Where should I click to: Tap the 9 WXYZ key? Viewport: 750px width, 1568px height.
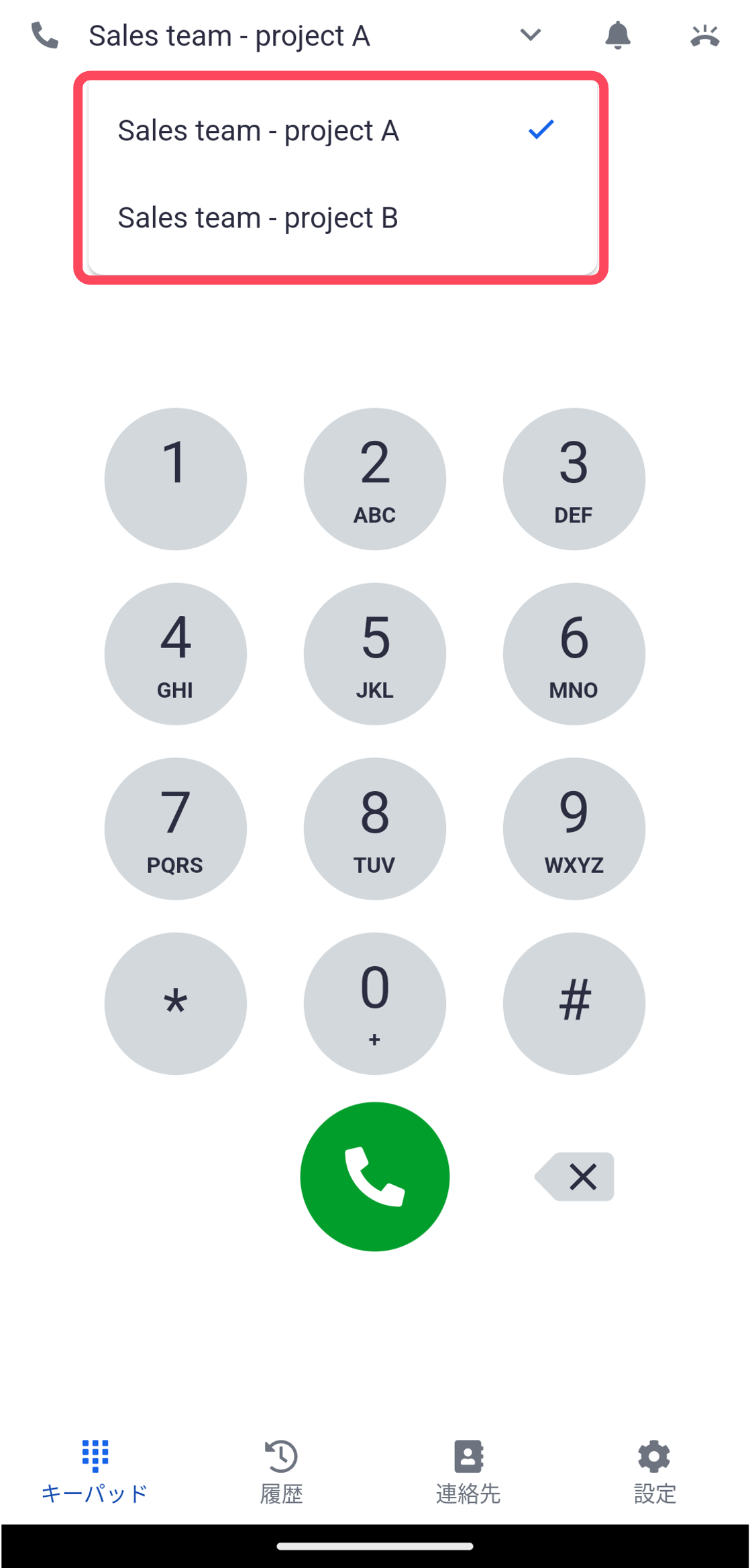pos(574,829)
